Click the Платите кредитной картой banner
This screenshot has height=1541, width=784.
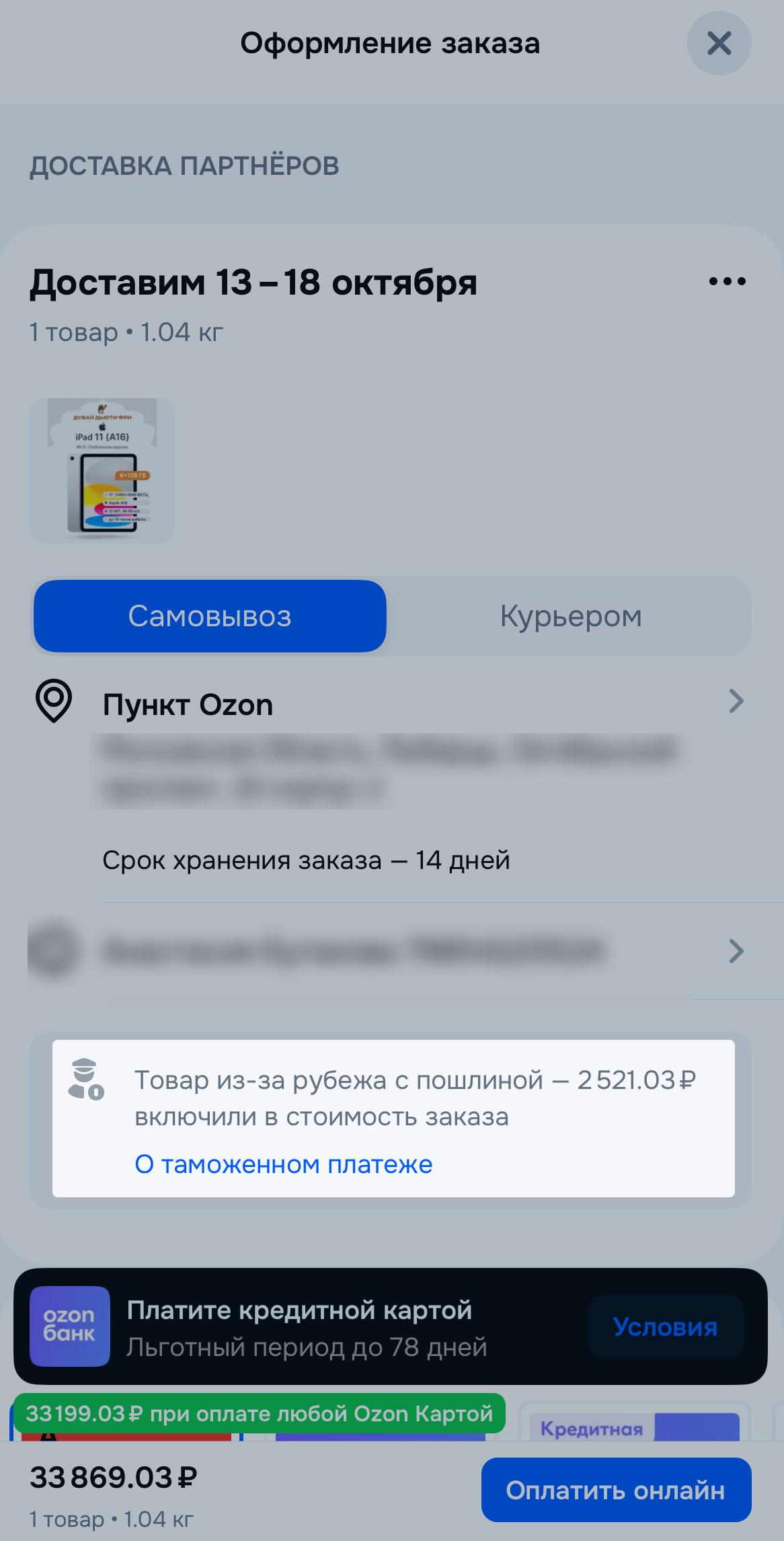pyautogui.click(x=300, y=1310)
